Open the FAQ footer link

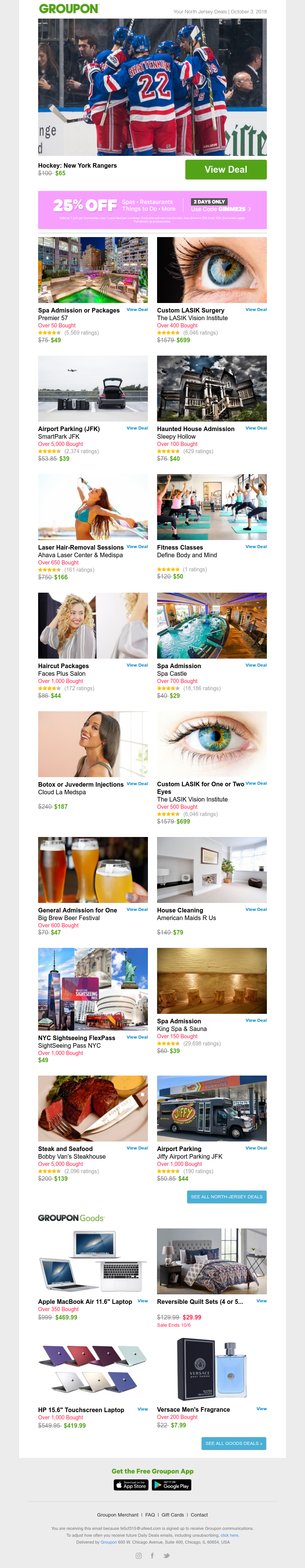(150, 1515)
